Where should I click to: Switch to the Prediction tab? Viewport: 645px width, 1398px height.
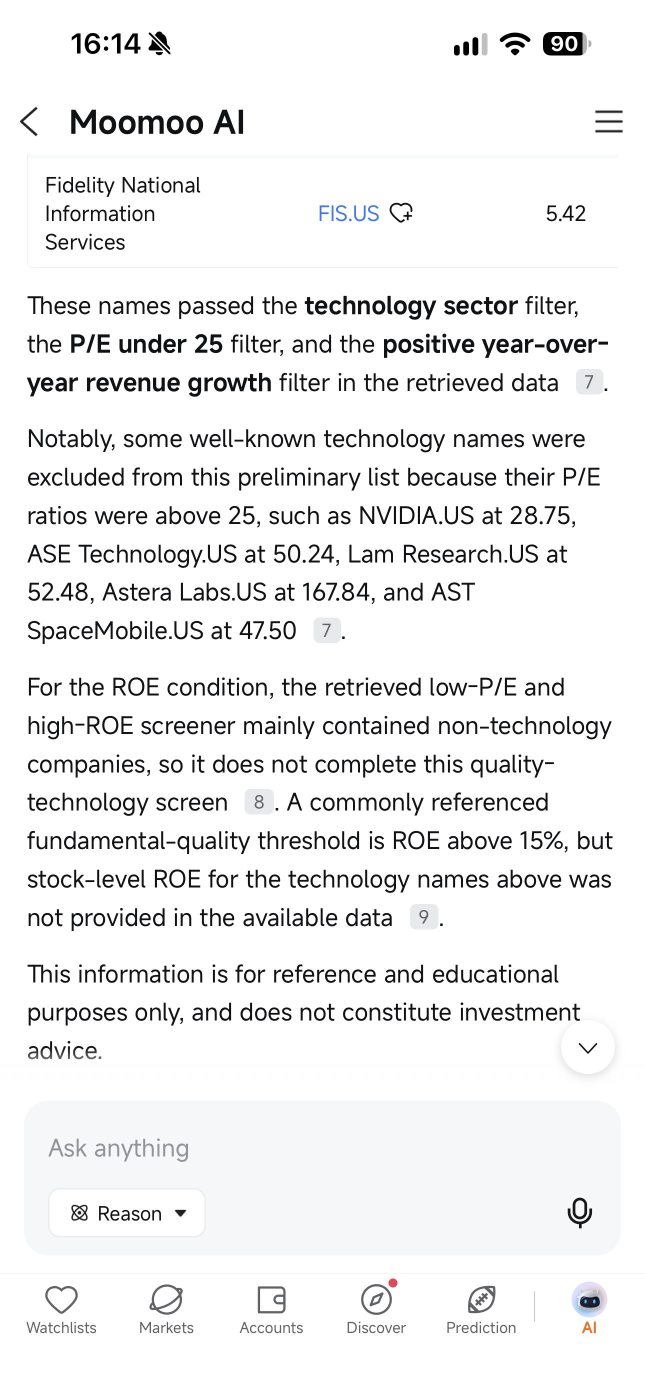pos(481,1310)
